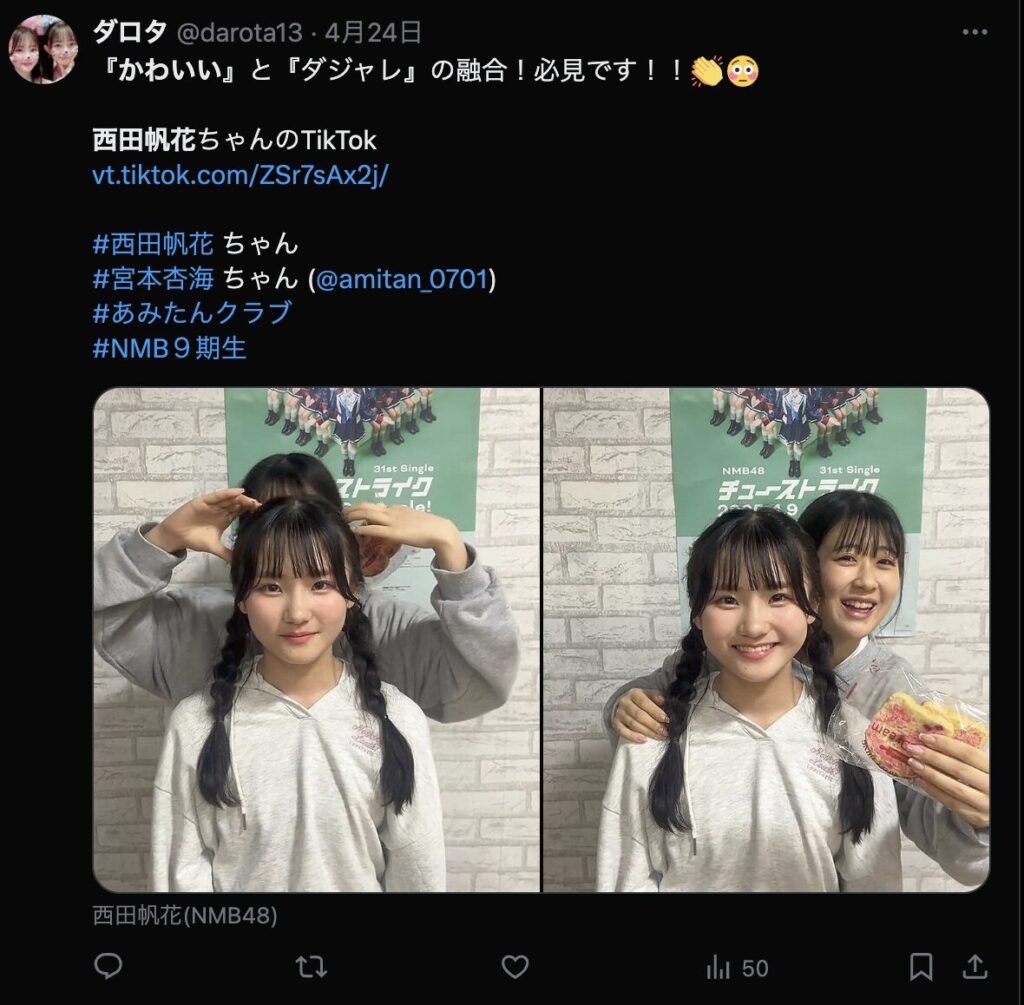View the left photo with raised hands
The image size is (1024, 1005).
click(316, 640)
